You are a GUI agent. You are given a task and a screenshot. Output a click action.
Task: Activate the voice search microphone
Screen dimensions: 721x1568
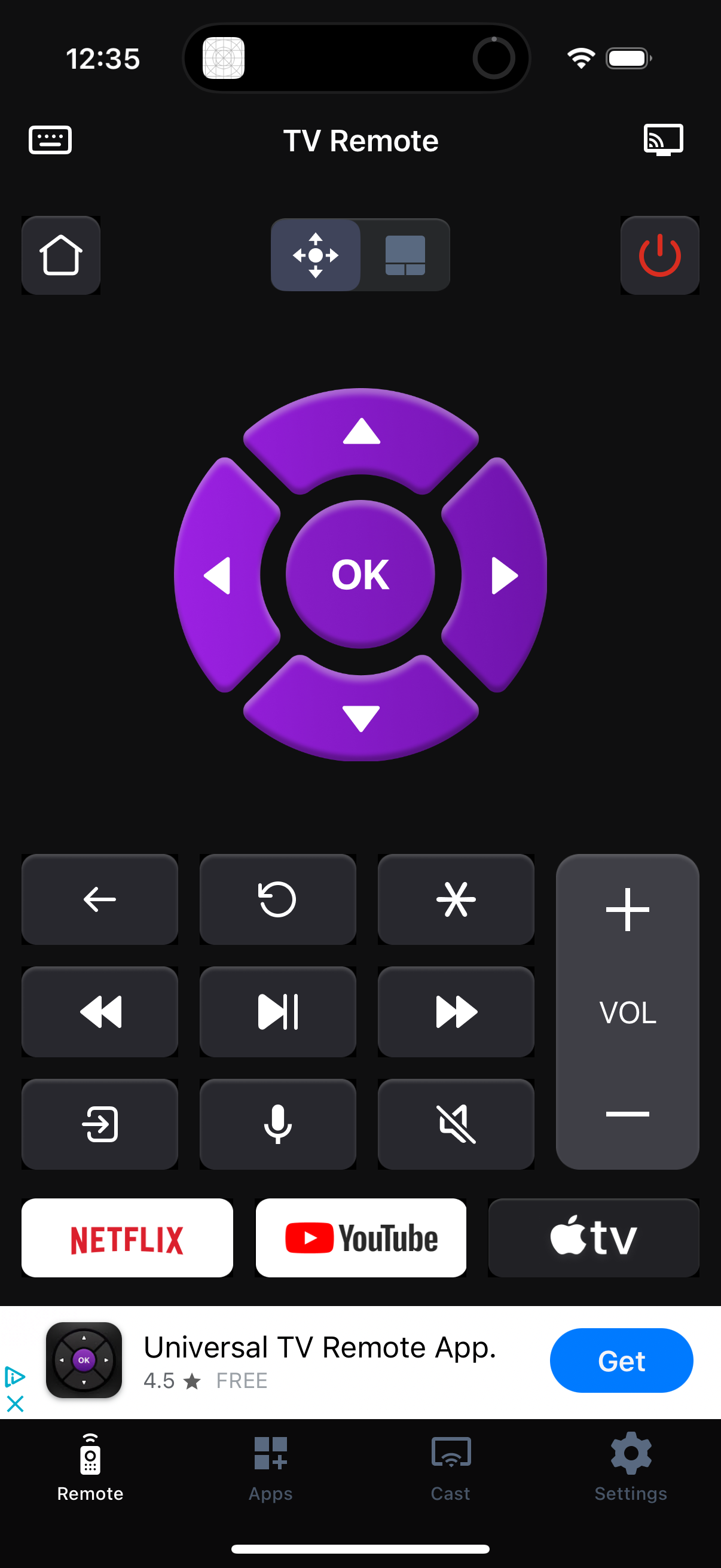[277, 1123]
